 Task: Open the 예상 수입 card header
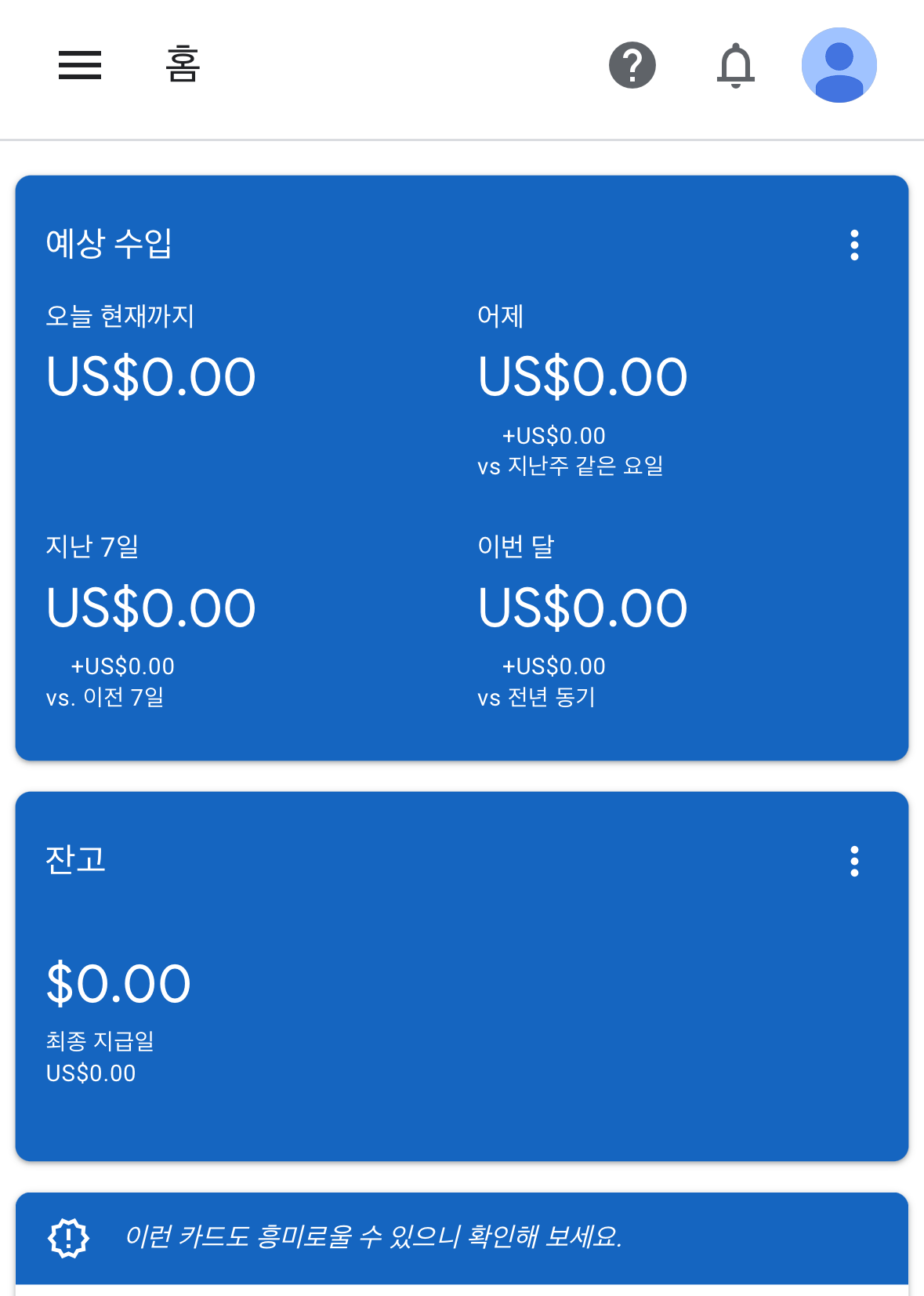[x=110, y=243]
